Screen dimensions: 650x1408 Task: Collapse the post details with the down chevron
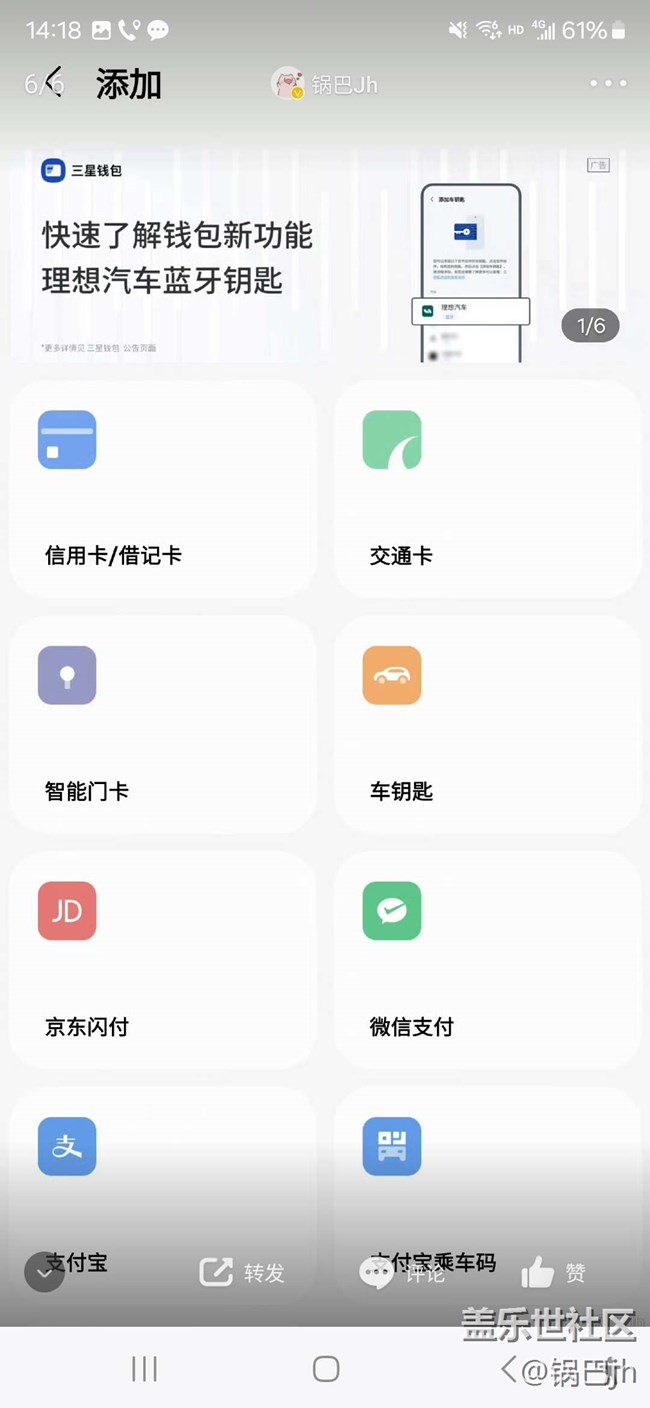pos(44,1272)
